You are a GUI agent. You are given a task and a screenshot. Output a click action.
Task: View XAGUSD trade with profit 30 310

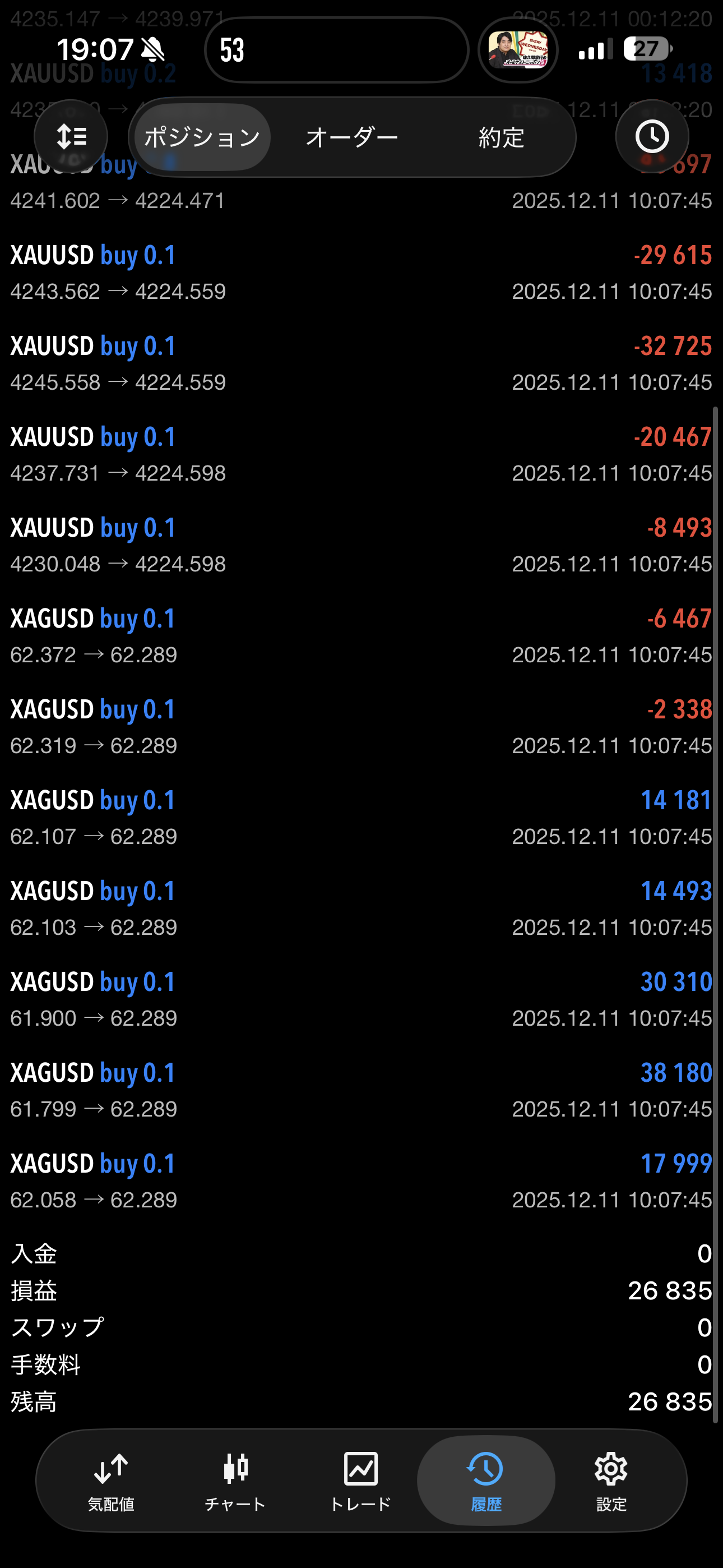click(361, 999)
